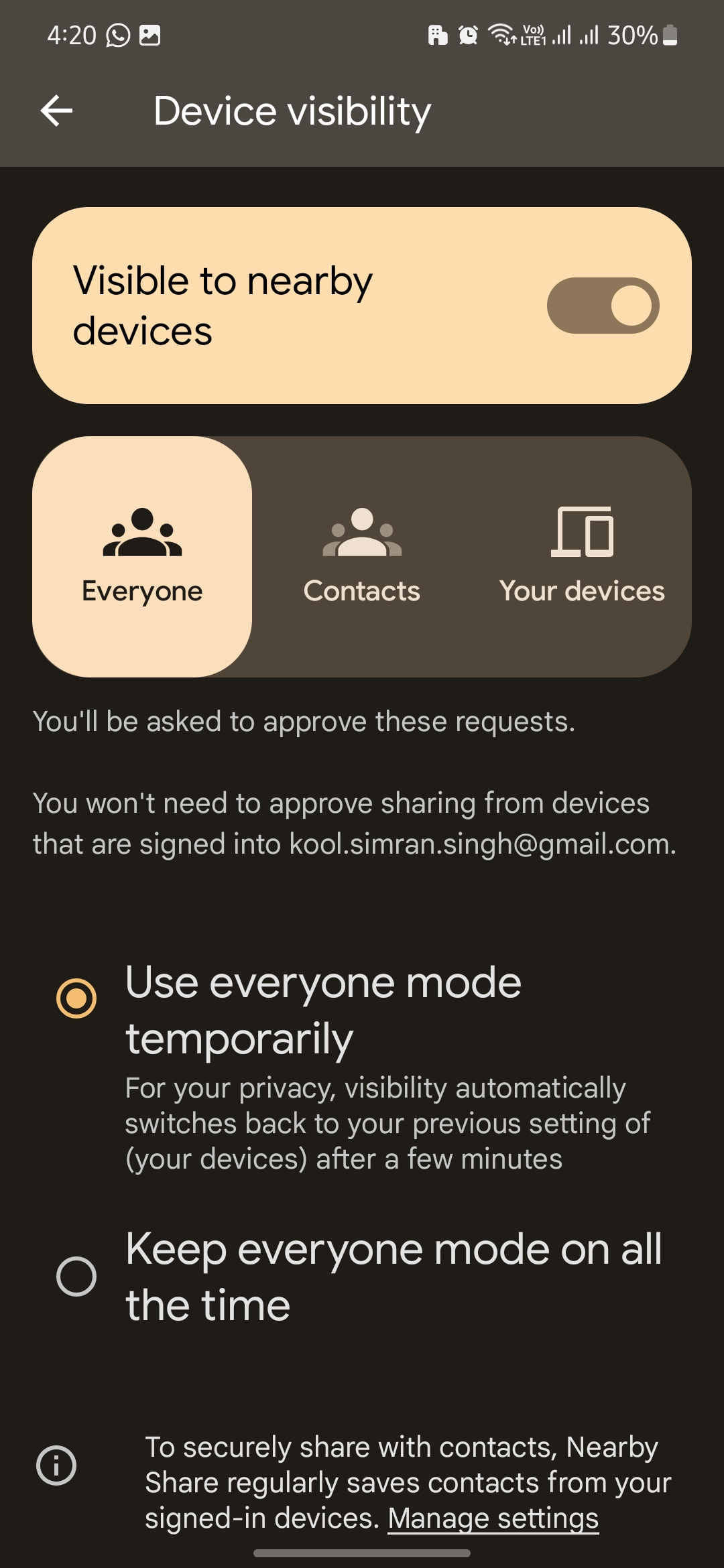Switch visibility to Your devices
This screenshot has width=724, height=1568.
[581, 556]
